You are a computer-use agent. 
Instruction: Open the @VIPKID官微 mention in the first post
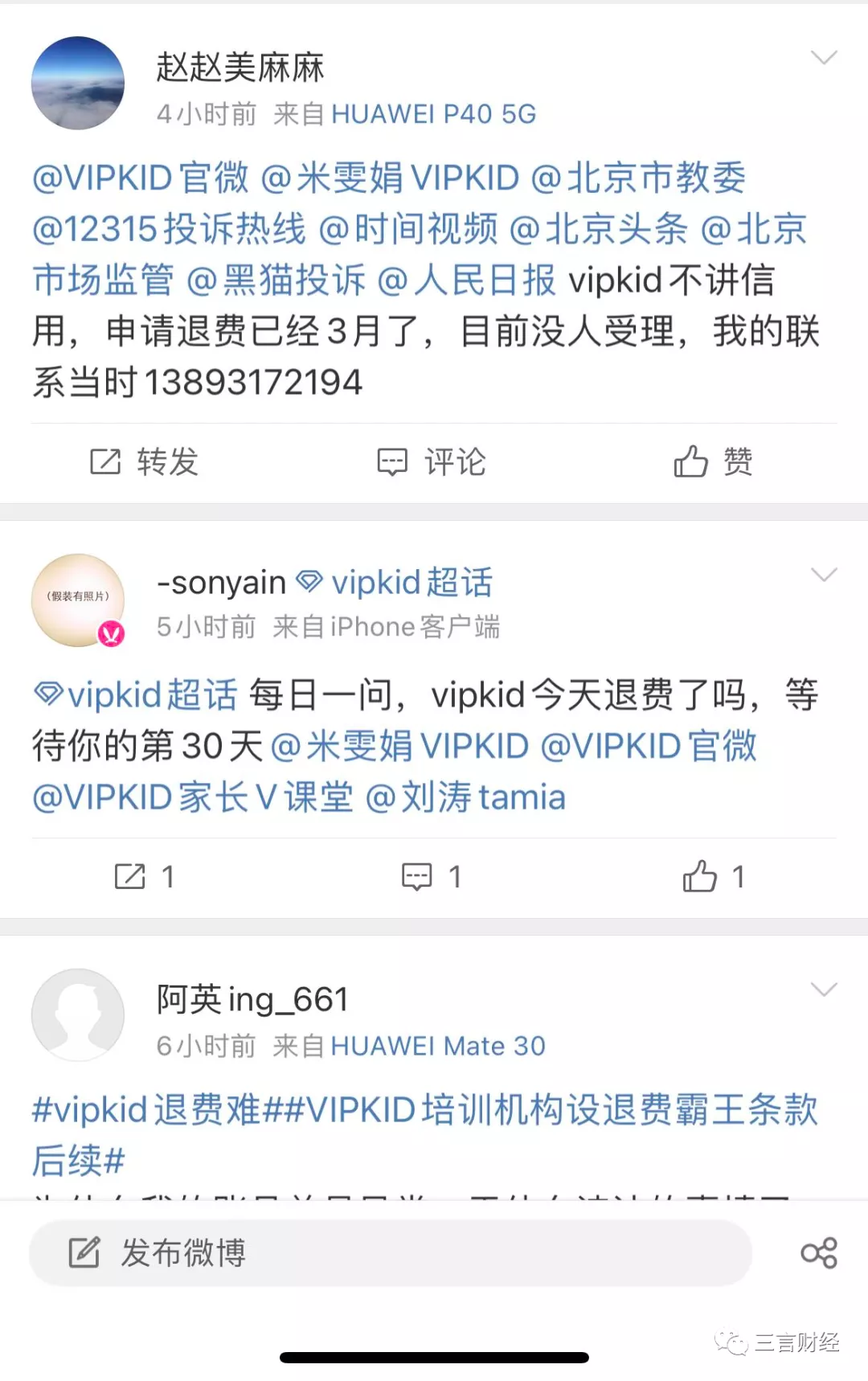(141, 178)
